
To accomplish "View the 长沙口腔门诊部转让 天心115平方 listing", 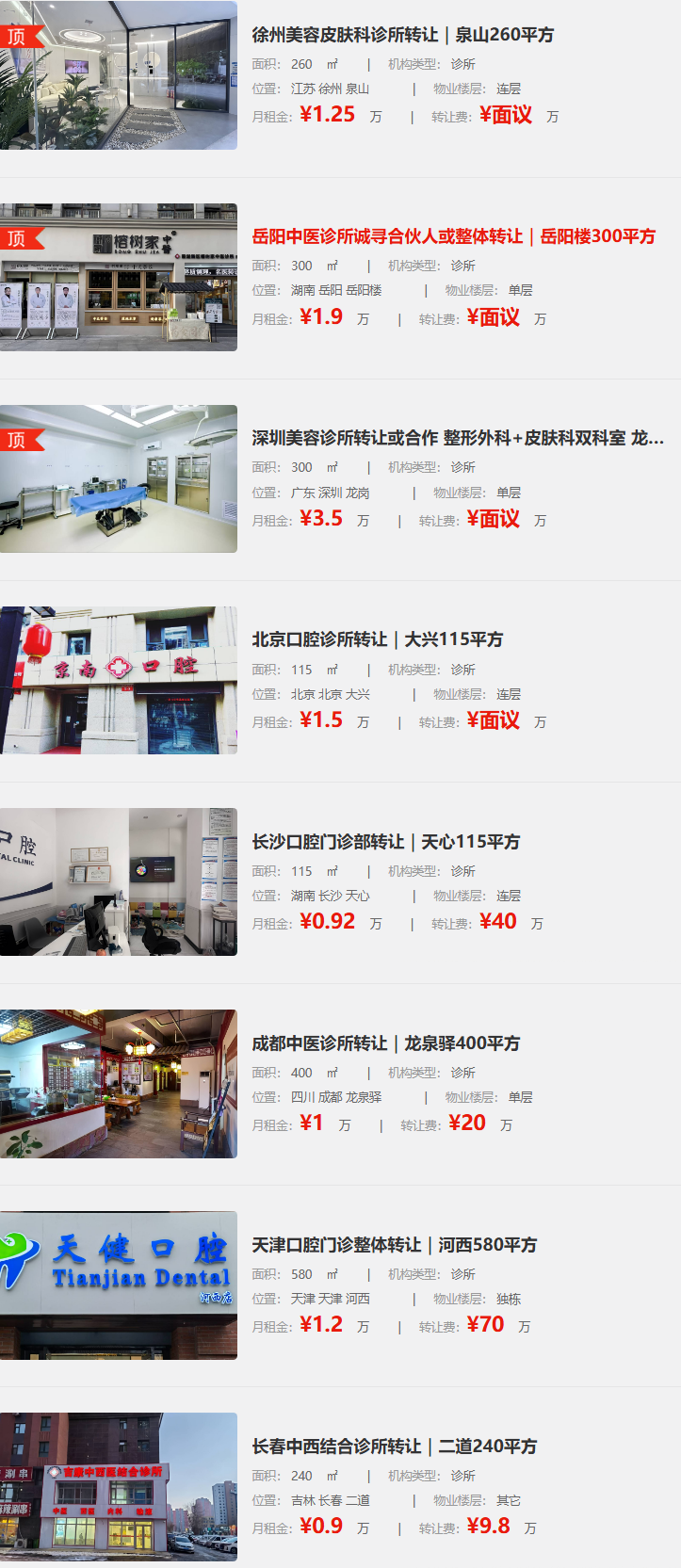I will click(385, 842).
